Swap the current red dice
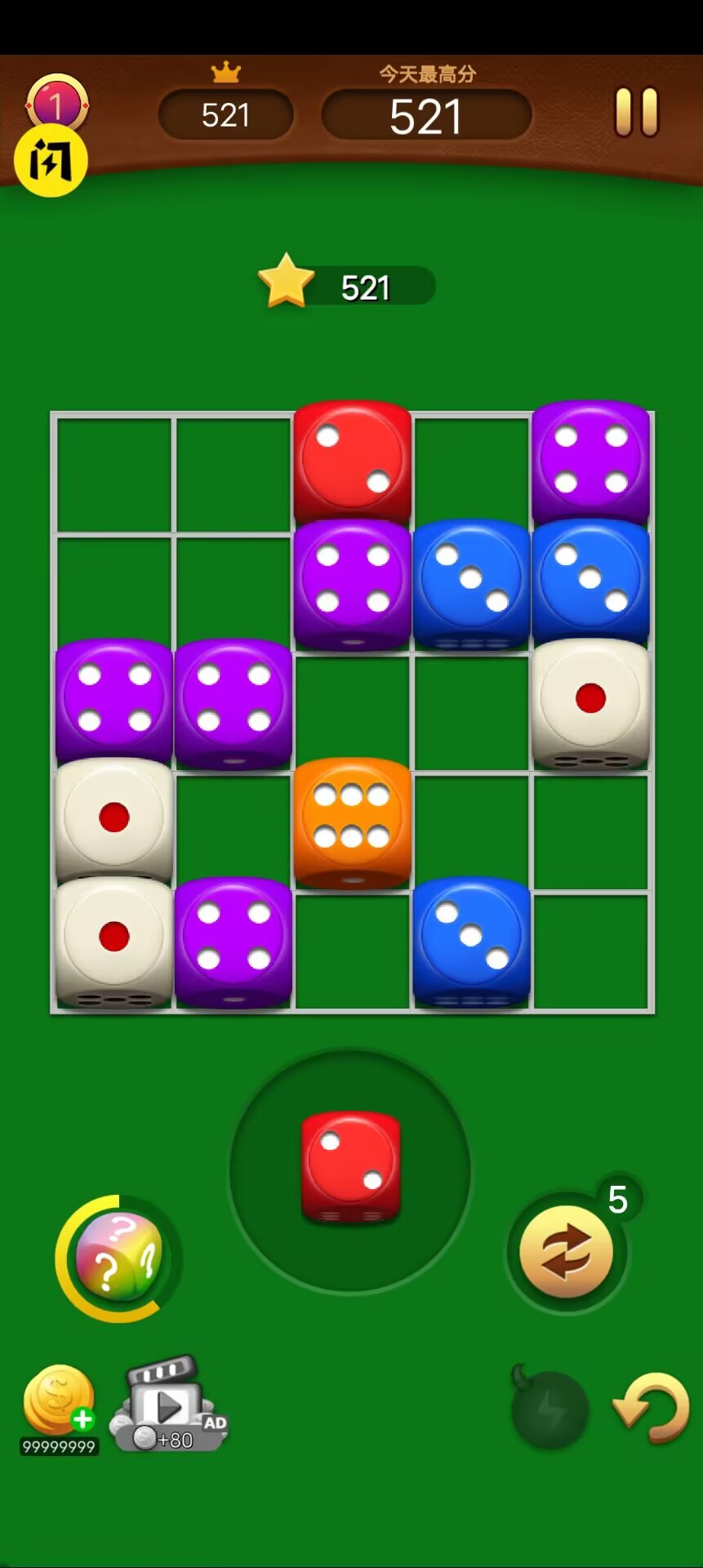 click(566, 1251)
